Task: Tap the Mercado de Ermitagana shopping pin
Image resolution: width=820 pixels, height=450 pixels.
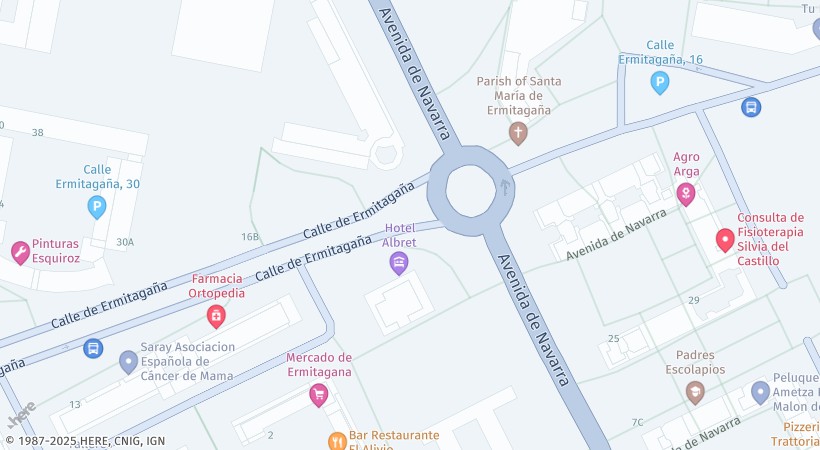Action: pyautogui.click(x=319, y=395)
